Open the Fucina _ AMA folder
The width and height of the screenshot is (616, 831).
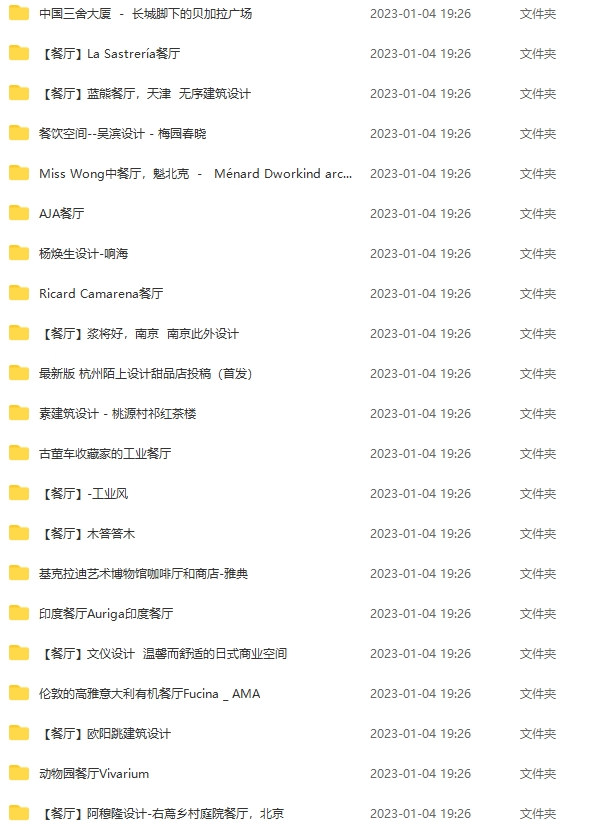point(149,694)
